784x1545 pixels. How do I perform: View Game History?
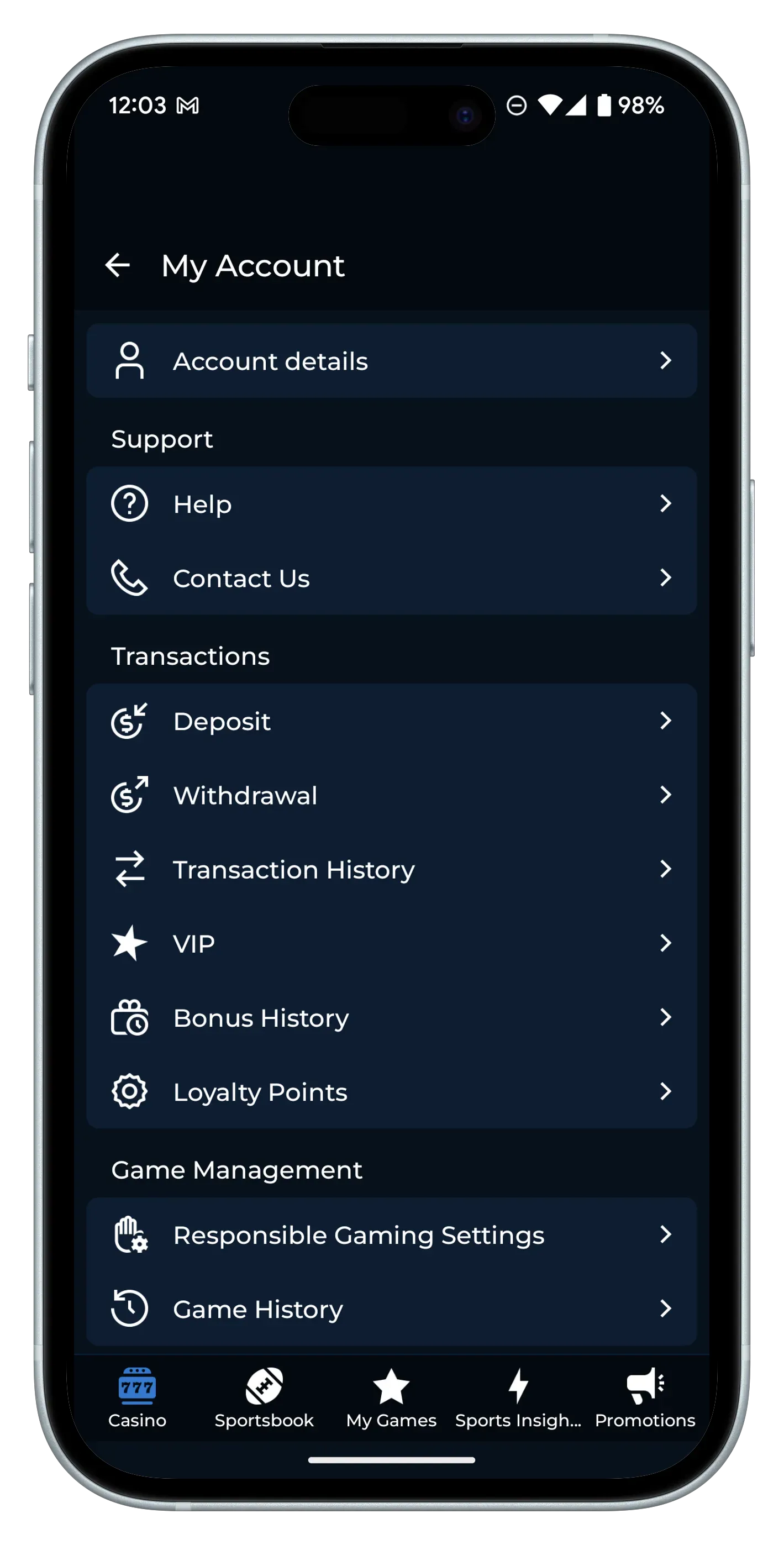pyautogui.click(x=391, y=1308)
